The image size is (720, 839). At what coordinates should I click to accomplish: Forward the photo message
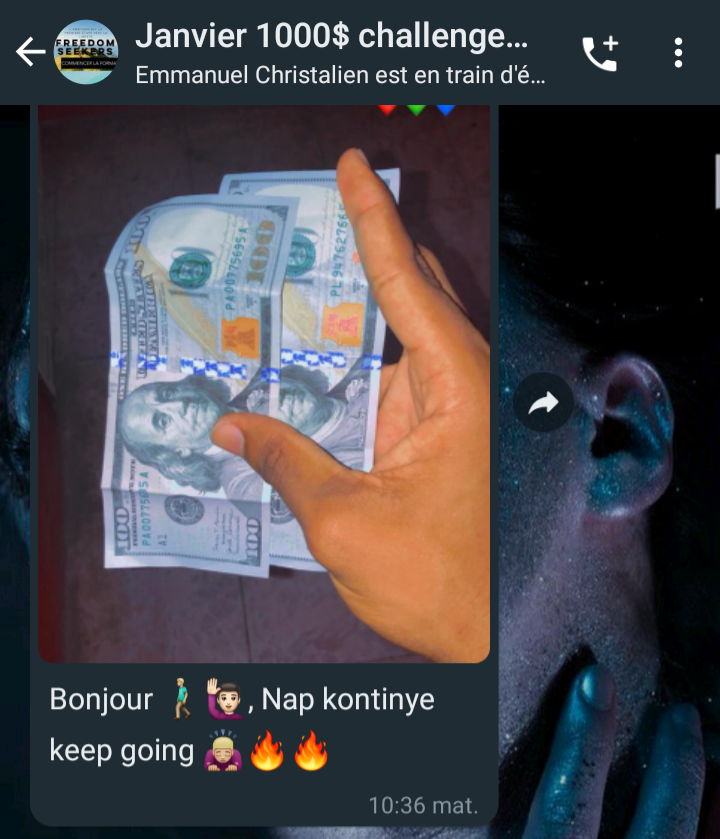543,403
